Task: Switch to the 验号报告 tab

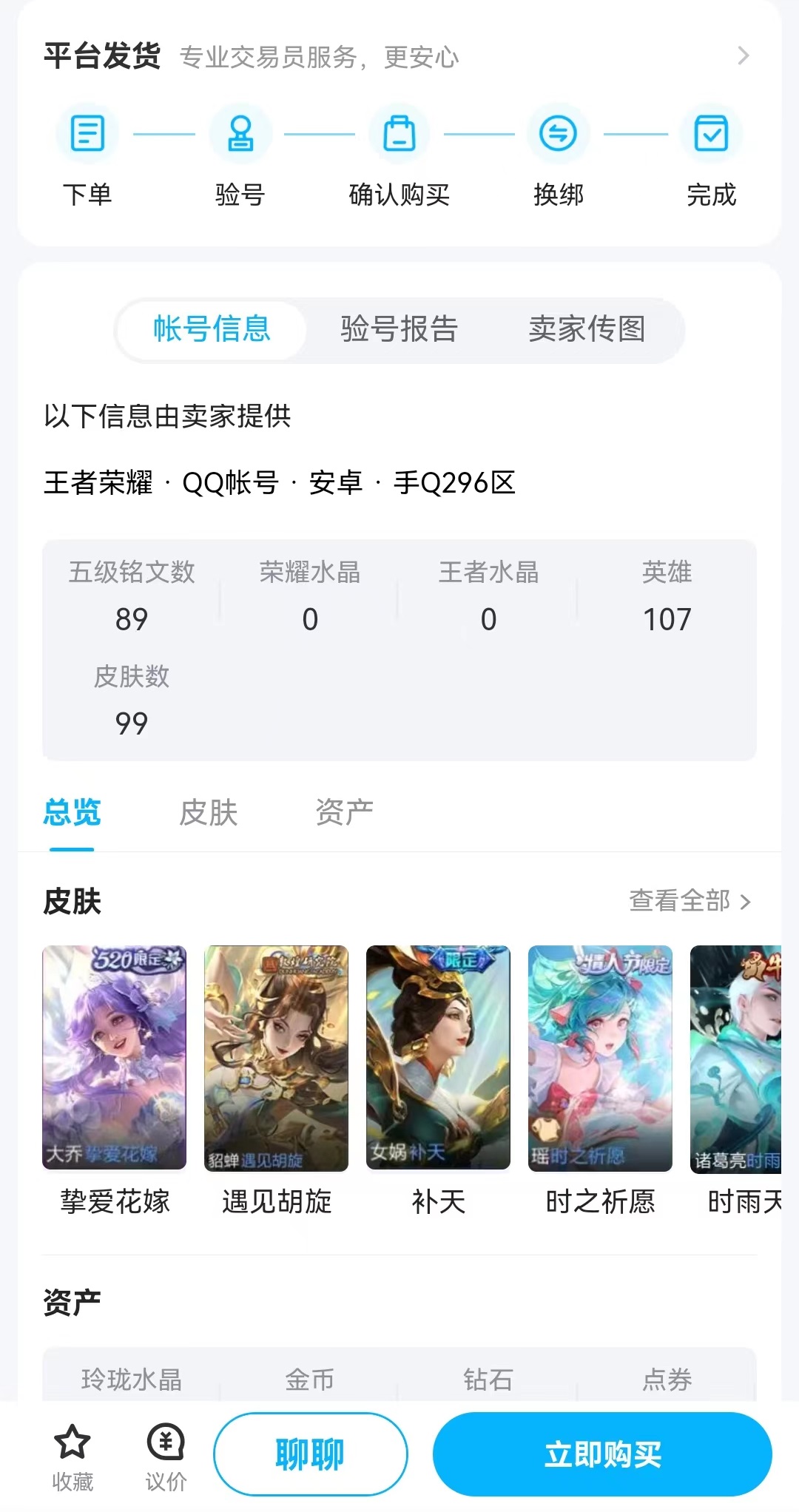Action: tap(399, 329)
